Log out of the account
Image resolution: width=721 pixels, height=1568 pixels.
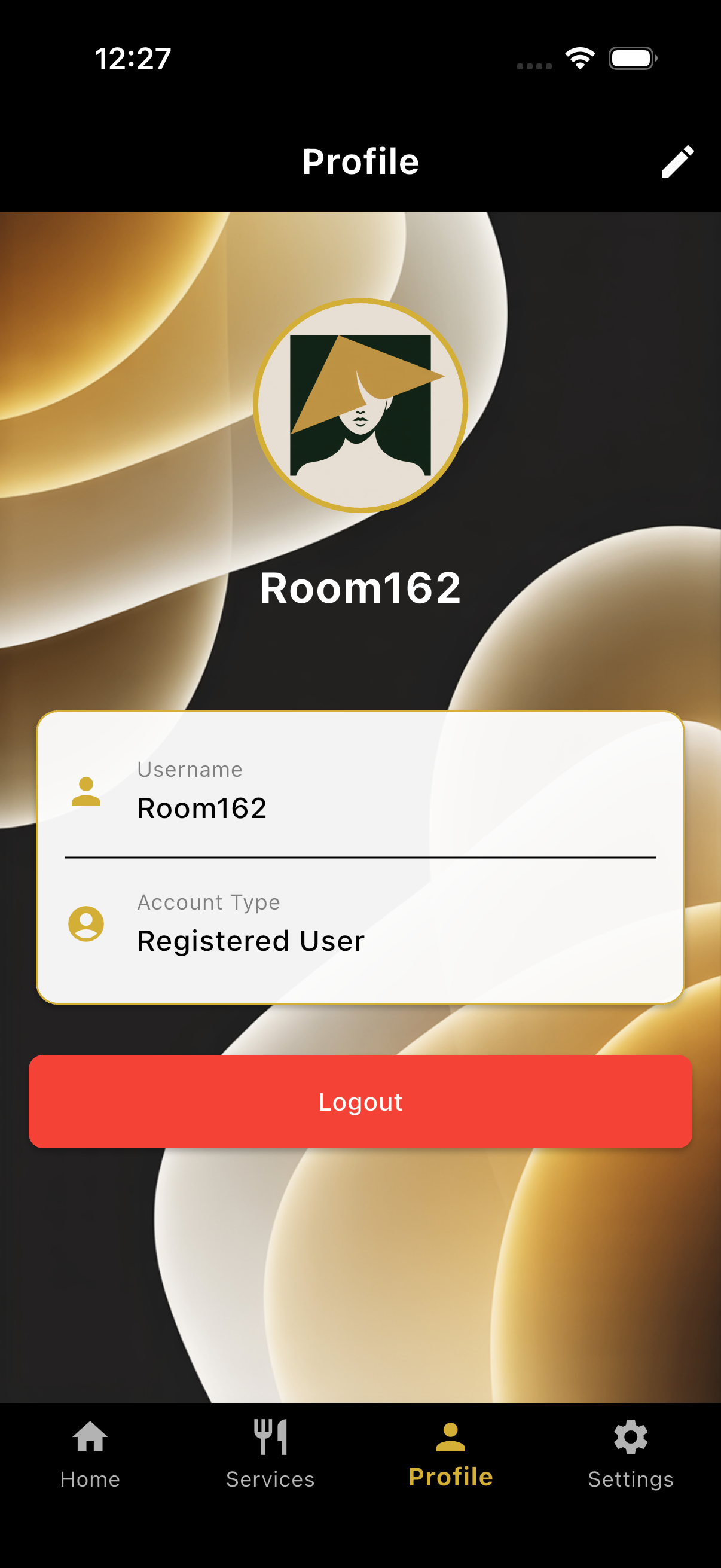(360, 1102)
